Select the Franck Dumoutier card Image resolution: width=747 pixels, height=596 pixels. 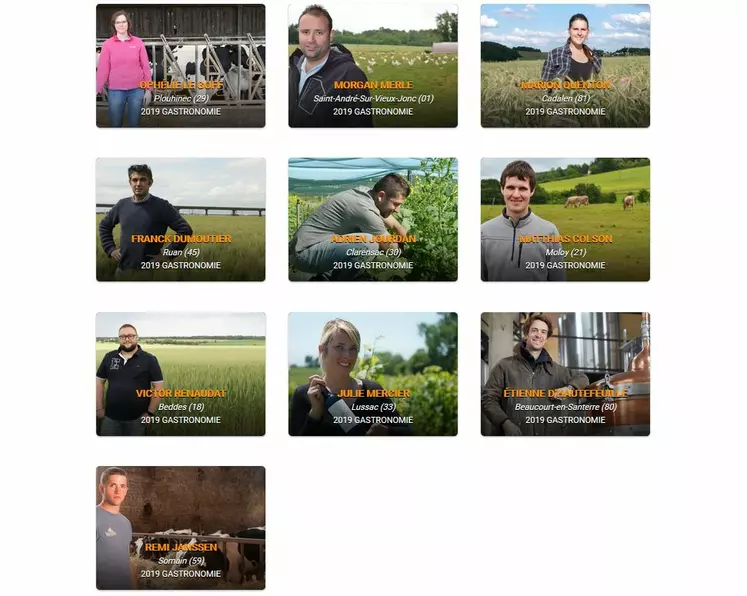click(180, 220)
